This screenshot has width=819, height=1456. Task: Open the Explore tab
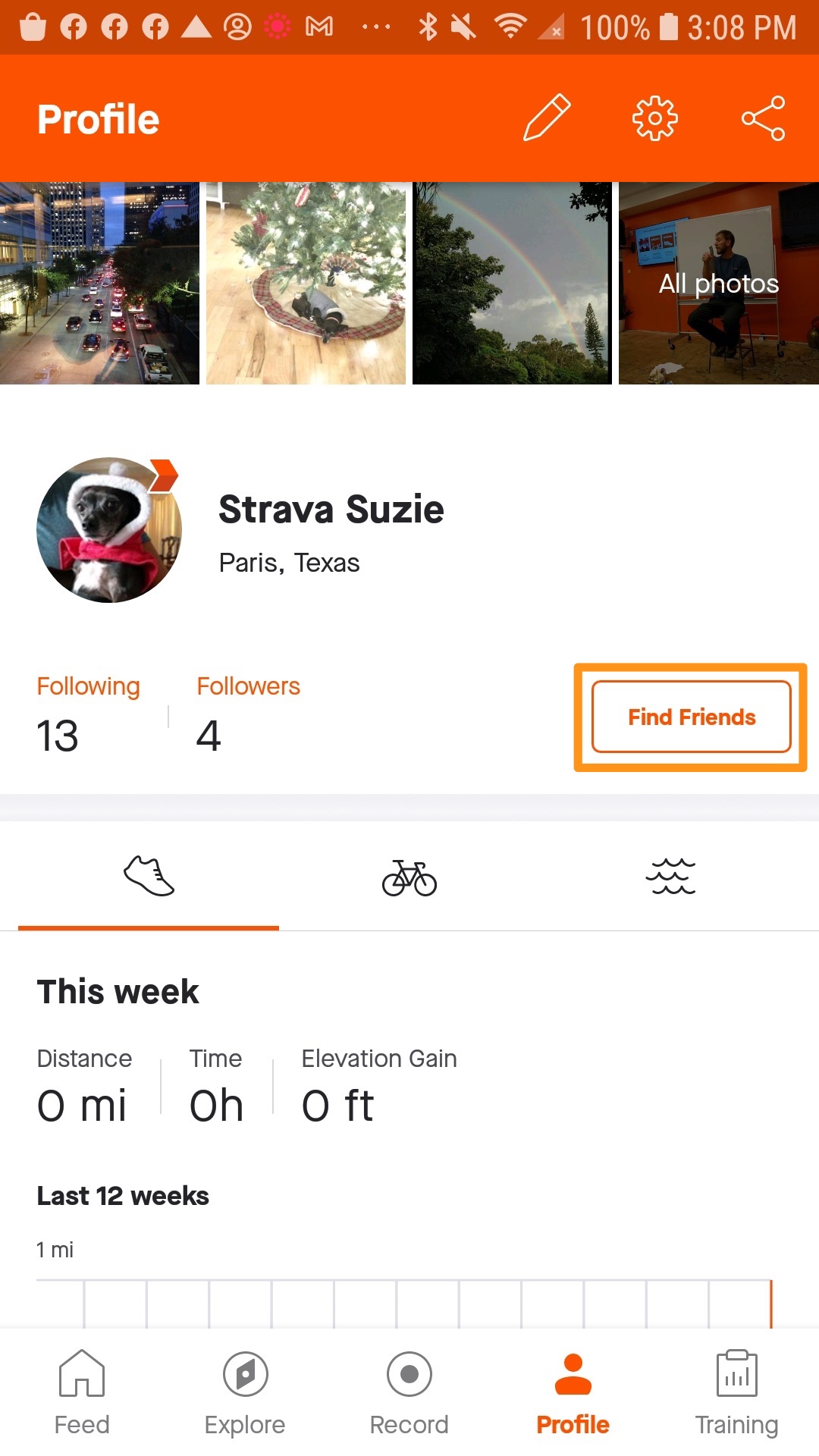click(245, 1392)
